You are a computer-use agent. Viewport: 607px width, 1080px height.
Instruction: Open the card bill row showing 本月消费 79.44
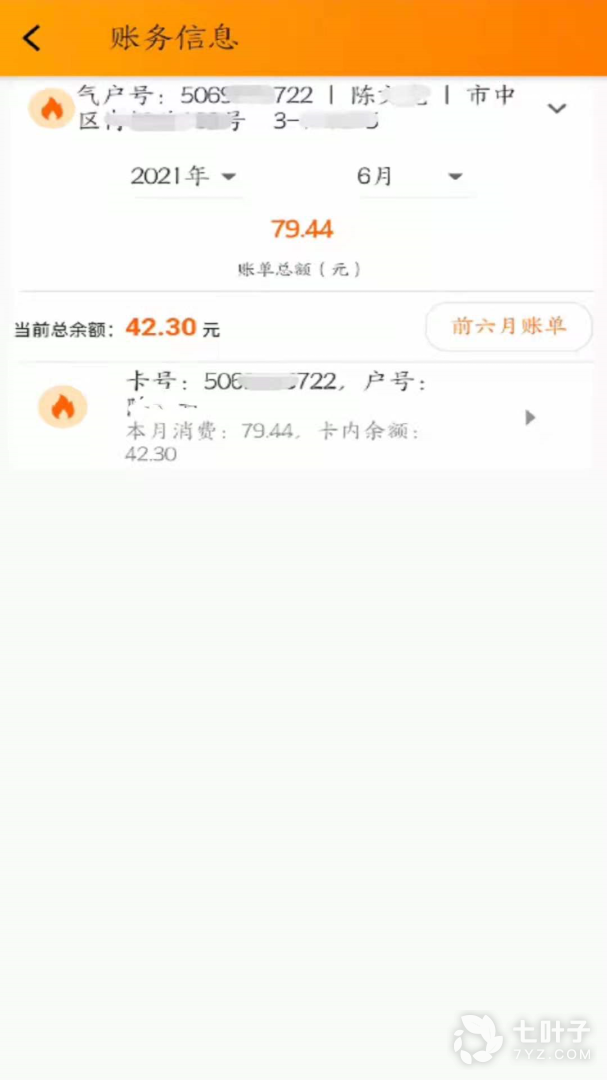pyautogui.click(x=302, y=417)
